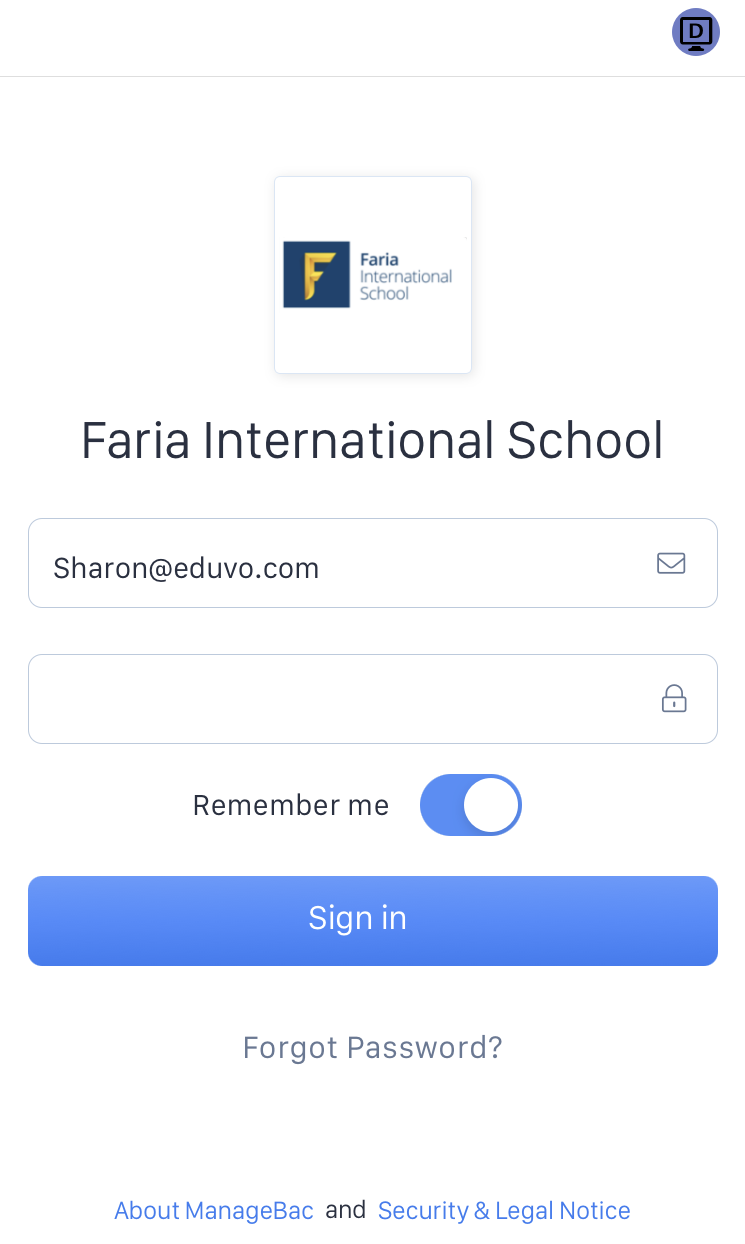Viewport: 745px width, 1244px height.
Task: Open the Security & Legal Notice link
Action: (x=504, y=1210)
